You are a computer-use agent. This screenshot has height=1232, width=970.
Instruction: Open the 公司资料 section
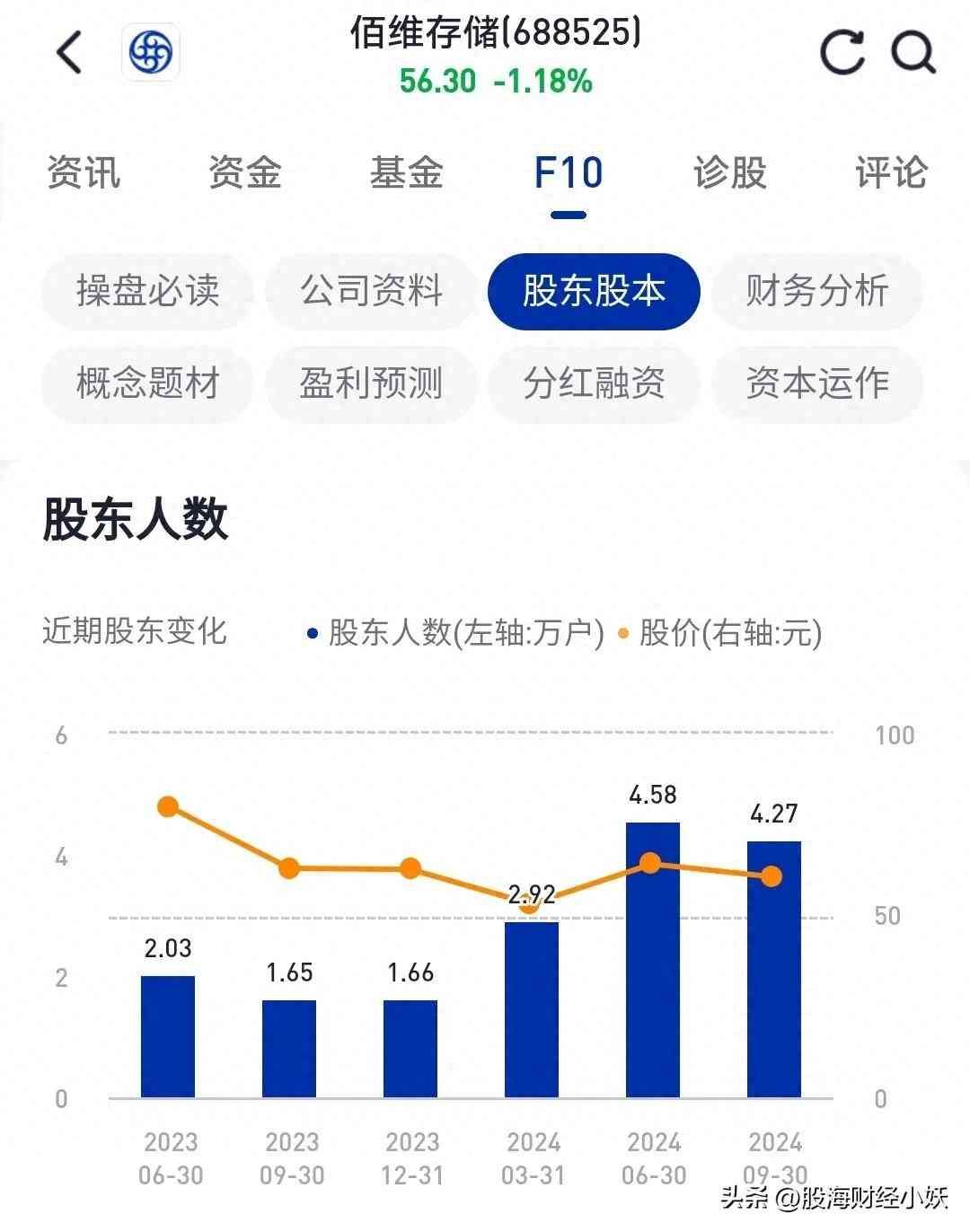pos(371,291)
